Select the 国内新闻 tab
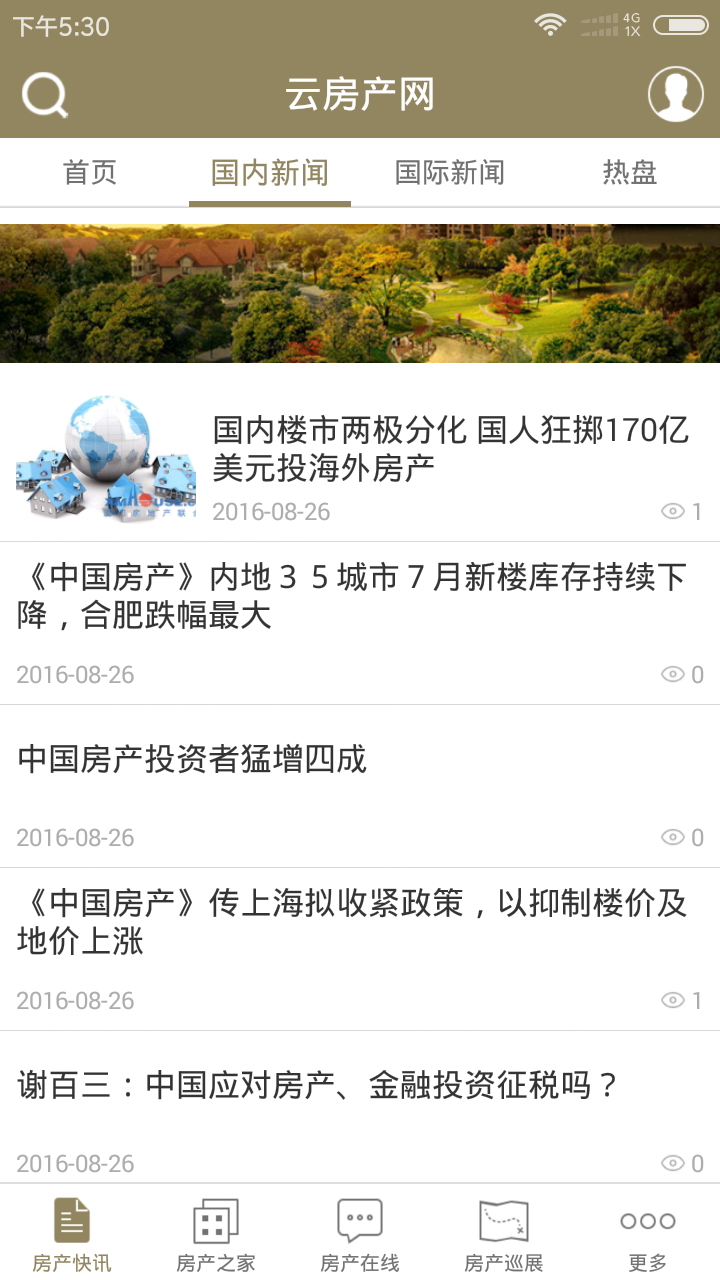Viewport: 720px width, 1280px height. (270, 173)
